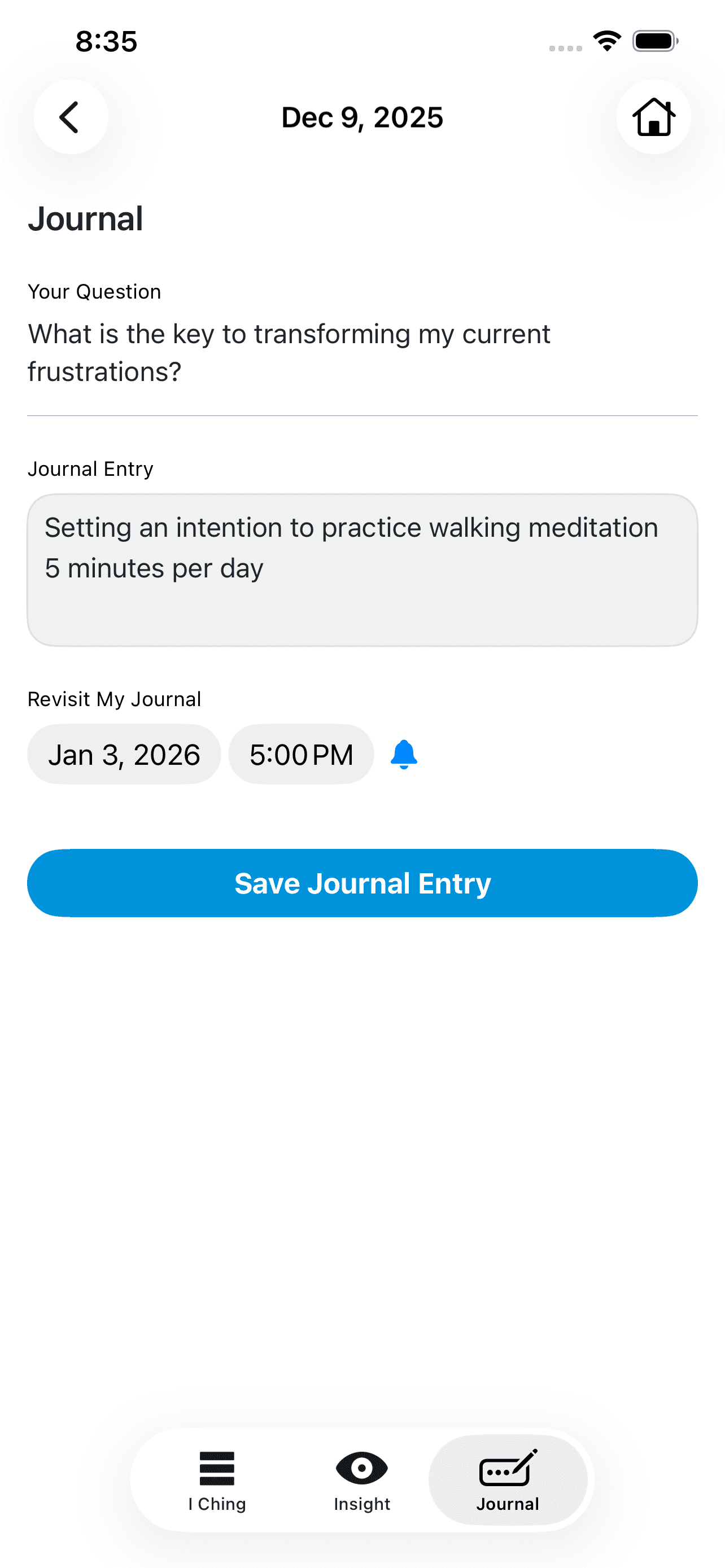Select the I Ching hexagram icon
This screenshot has width=725, height=1568.
(217, 1470)
